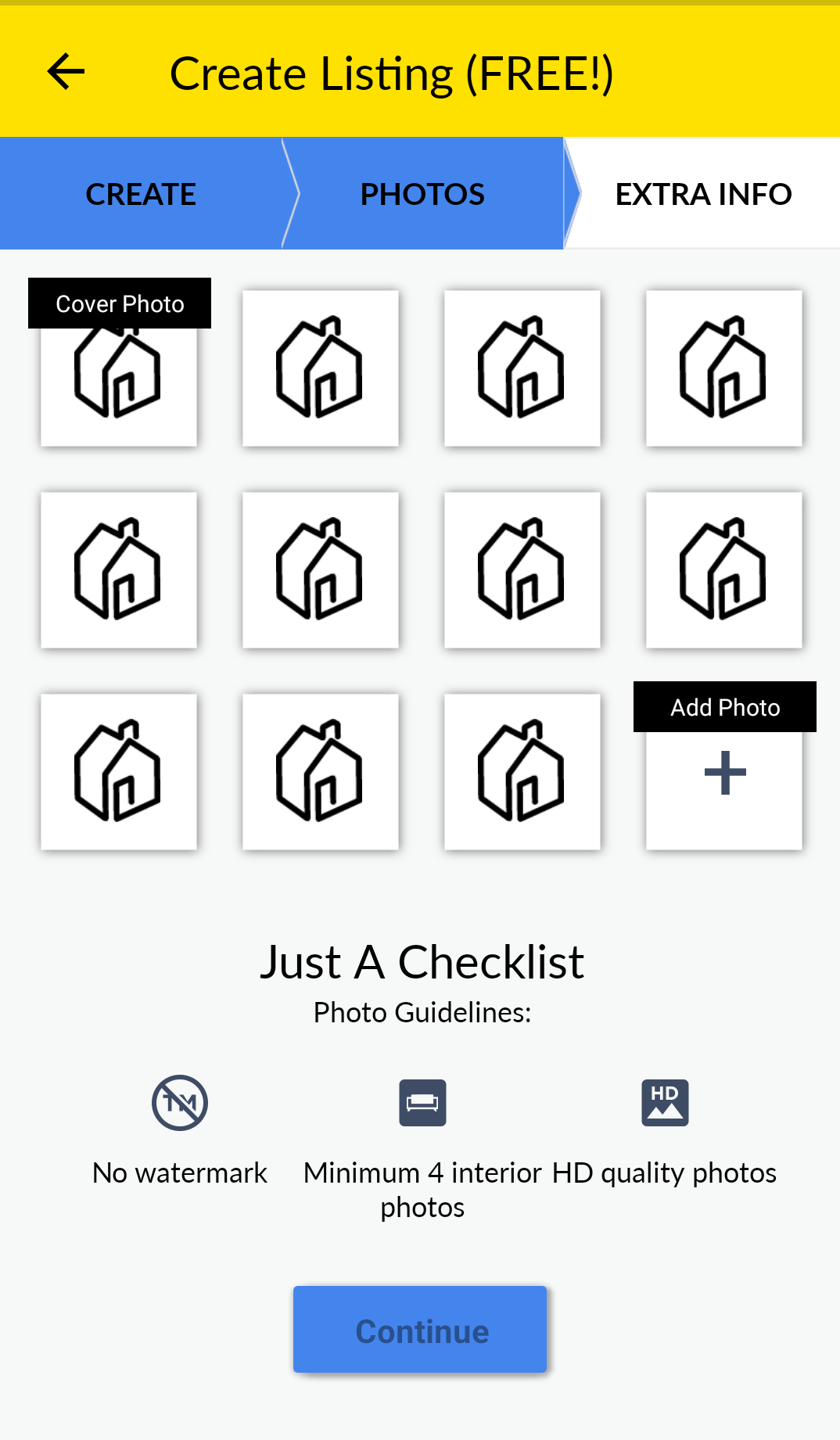Viewport: 840px width, 1440px height.
Task: Continue to the next step
Action: (420, 1330)
